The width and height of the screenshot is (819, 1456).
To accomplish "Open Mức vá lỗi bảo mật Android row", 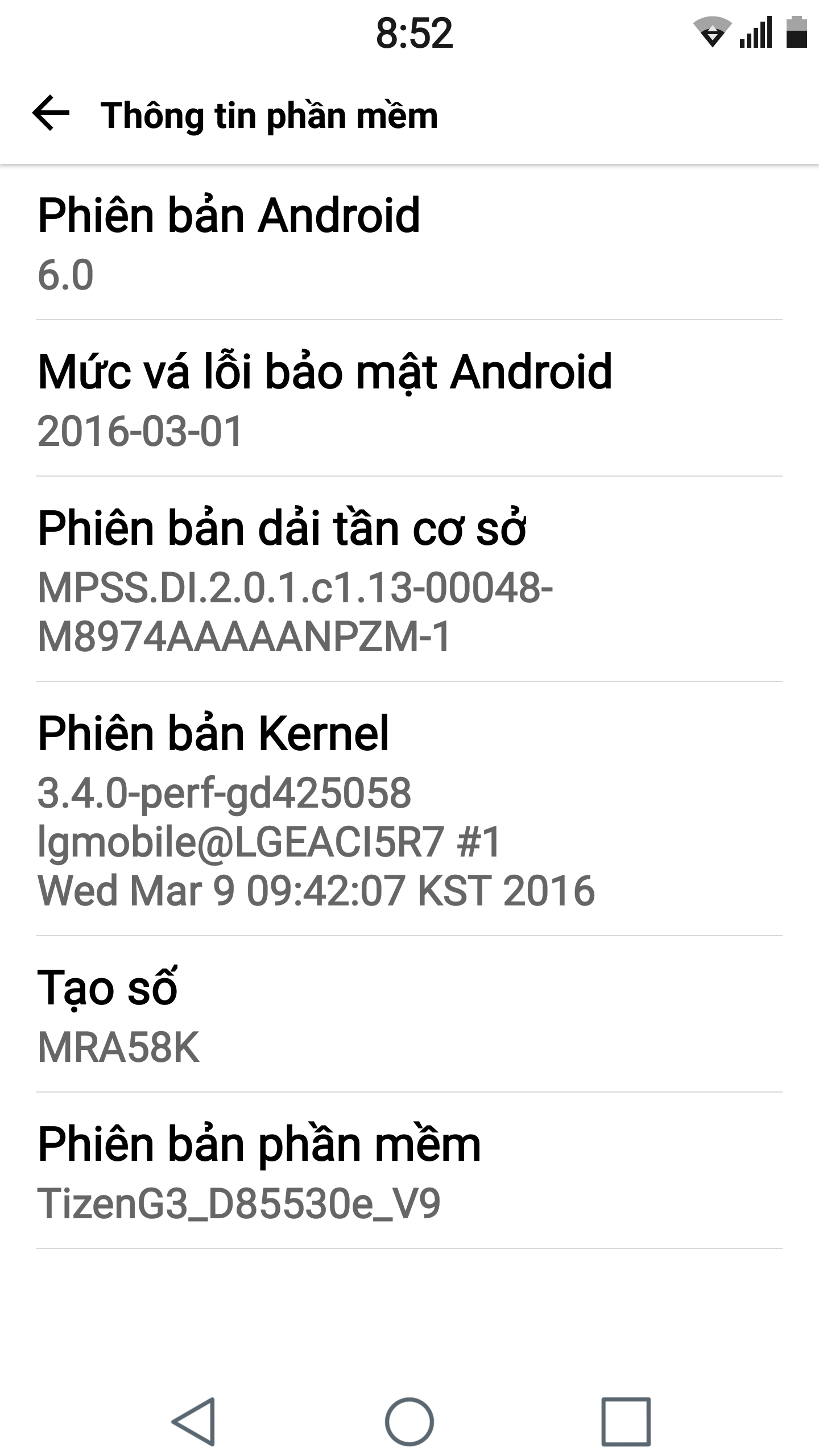I will [409, 398].
